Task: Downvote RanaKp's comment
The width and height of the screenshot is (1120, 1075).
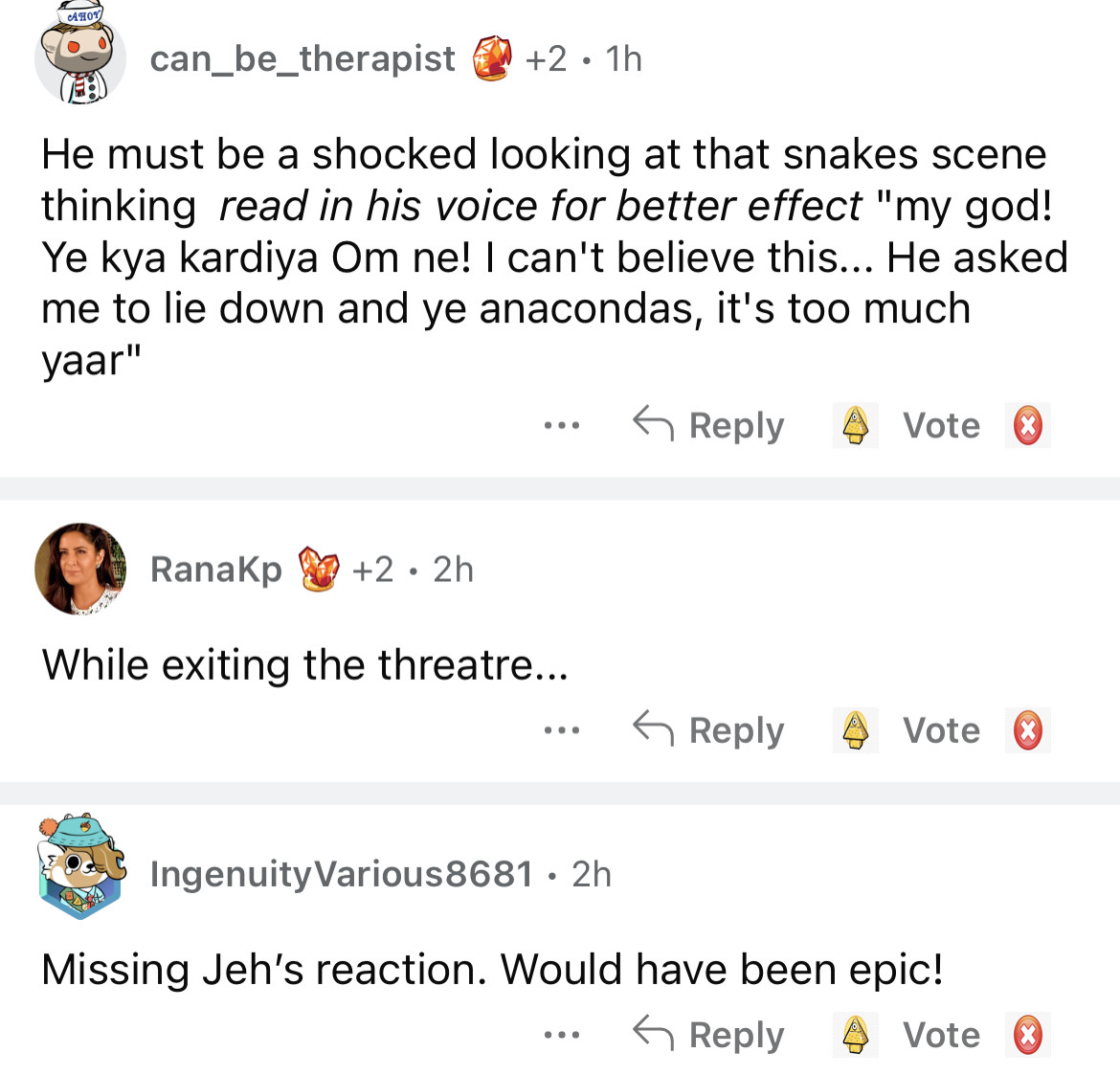Action: pyautogui.click(x=1028, y=730)
